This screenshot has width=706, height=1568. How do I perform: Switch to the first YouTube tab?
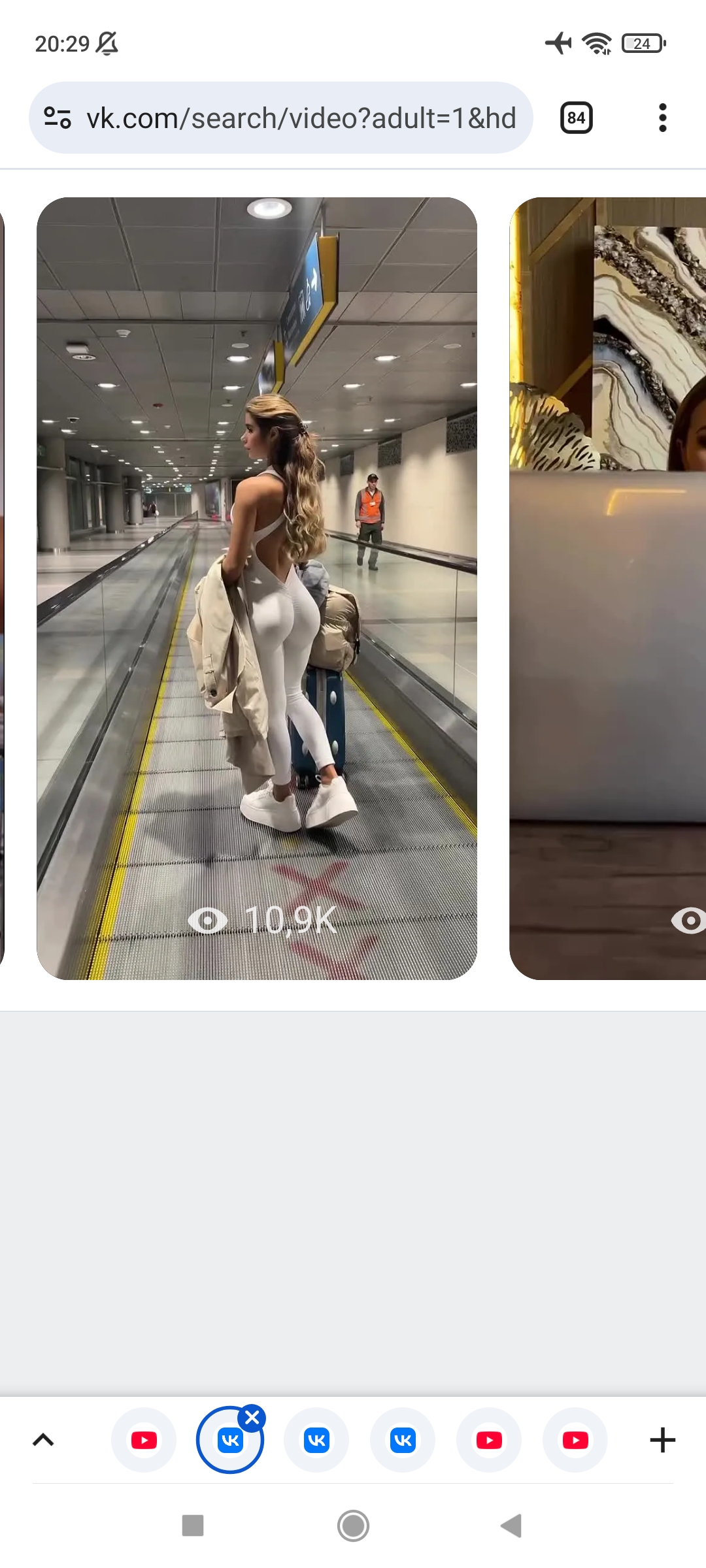[144, 1440]
